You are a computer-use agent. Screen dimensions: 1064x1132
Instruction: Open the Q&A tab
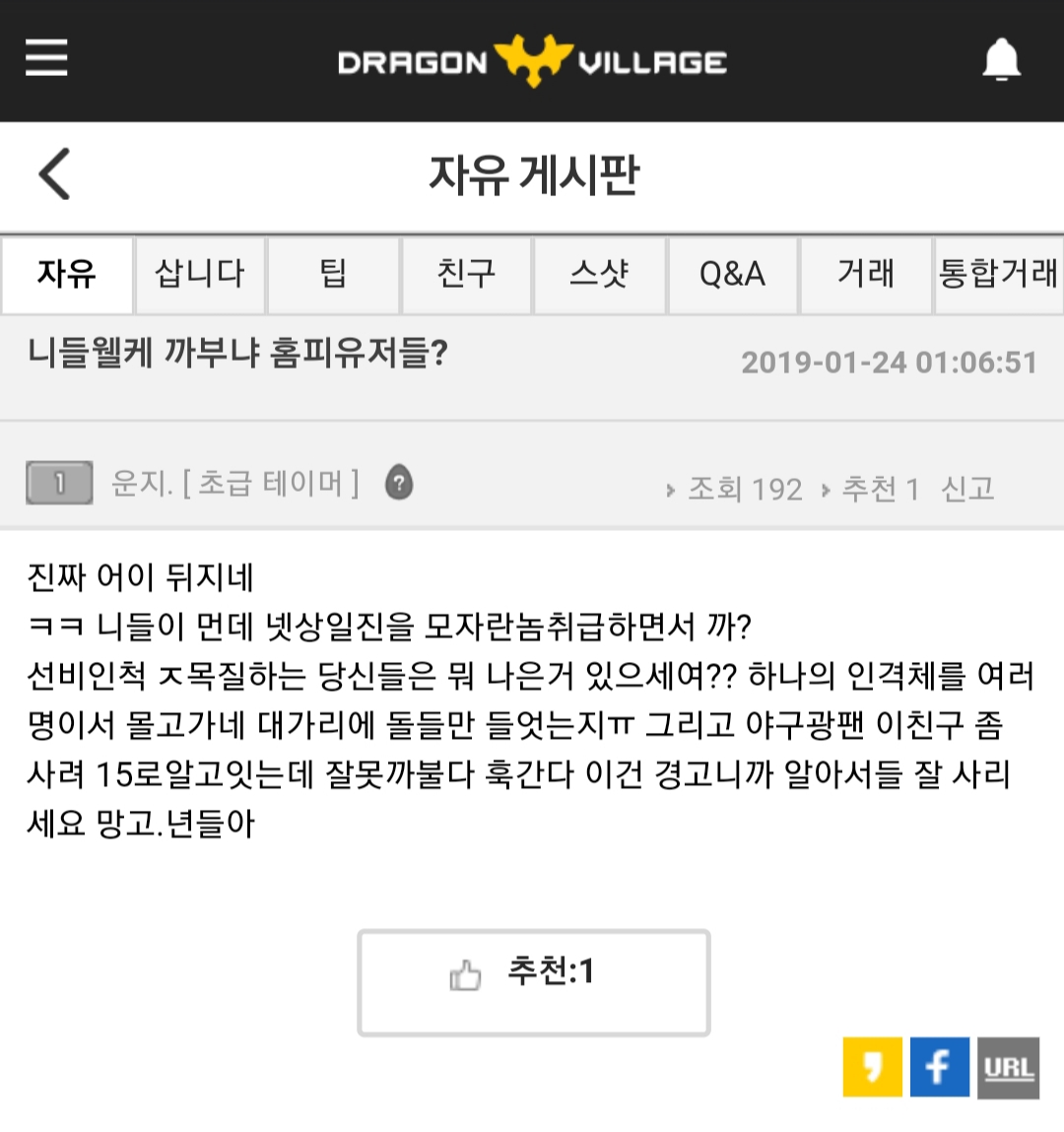[x=732, y=274]
